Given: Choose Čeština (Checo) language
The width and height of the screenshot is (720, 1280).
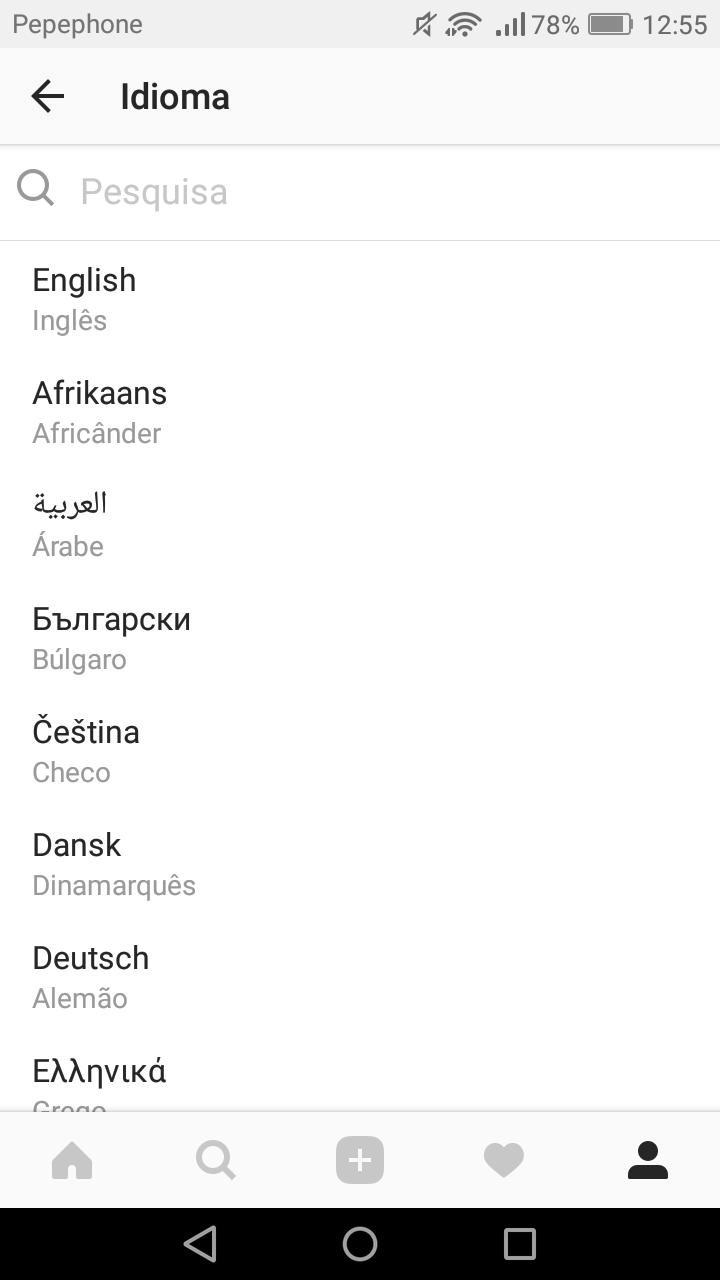Looking at the screenshot, I should pos(360,750).
